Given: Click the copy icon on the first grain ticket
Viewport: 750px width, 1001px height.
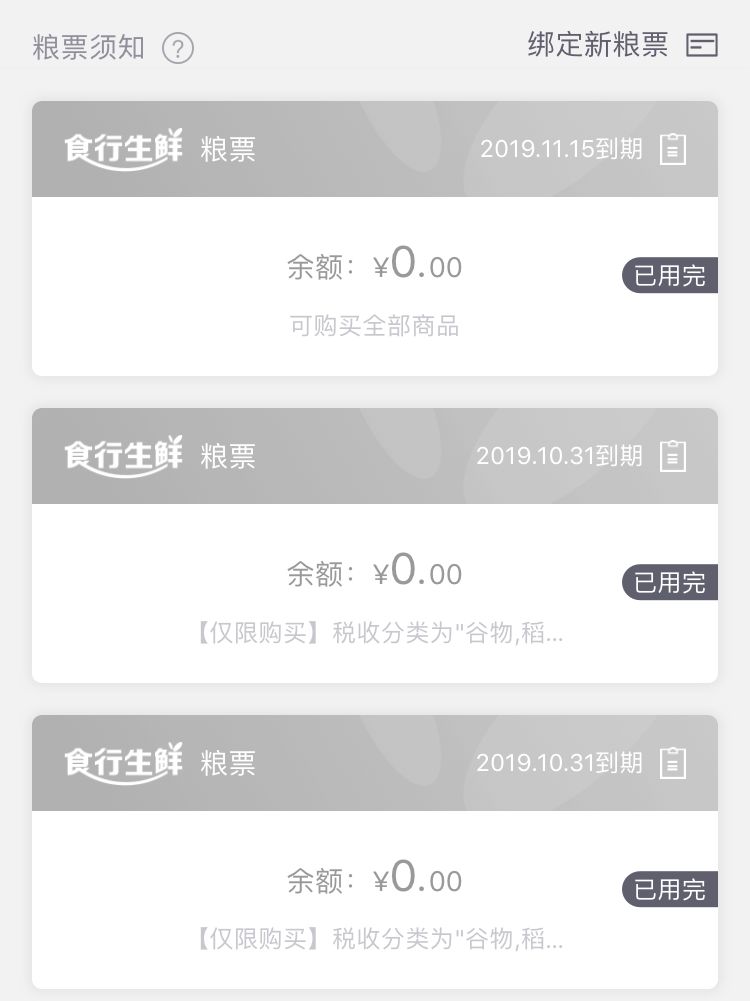Looking at the screenshot, I should (674, 148).
